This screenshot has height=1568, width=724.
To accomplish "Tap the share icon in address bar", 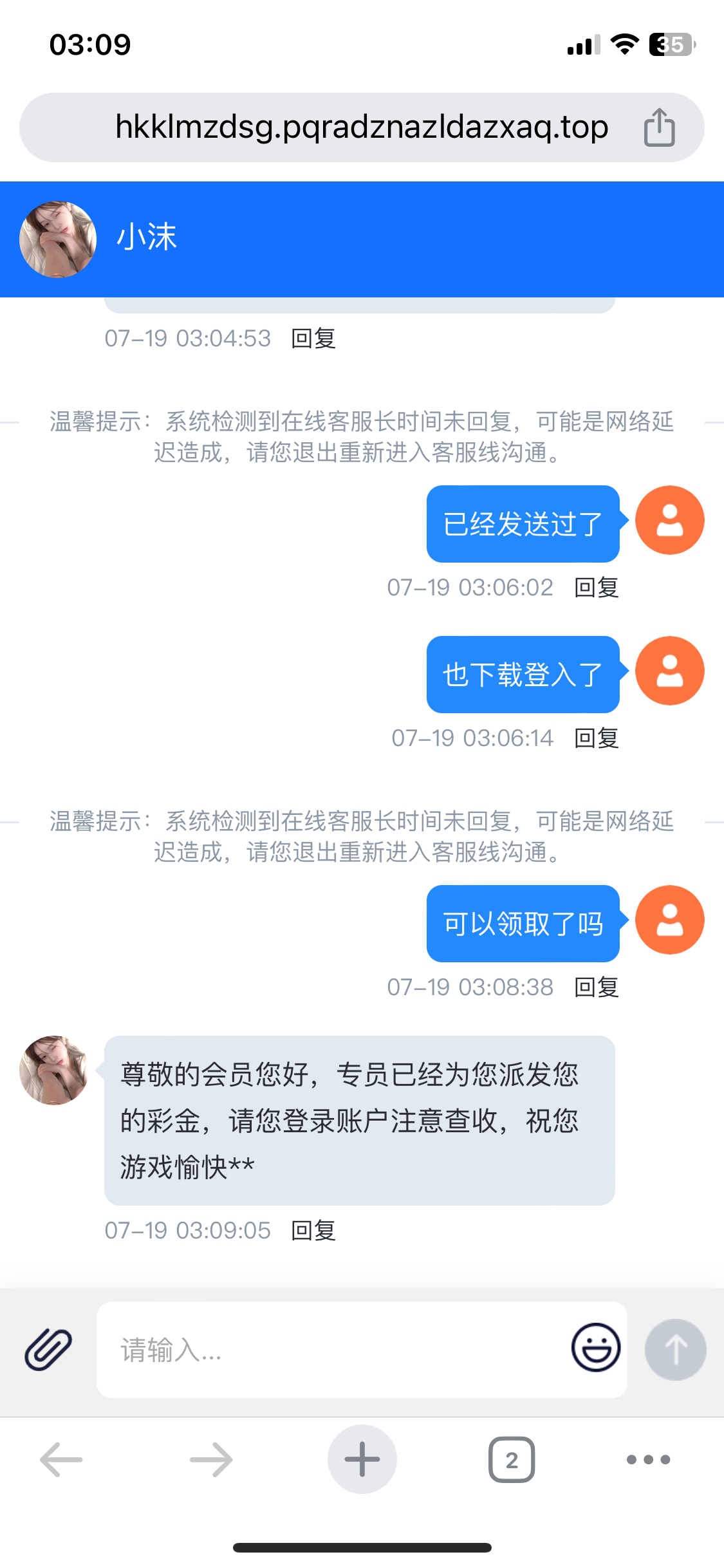I will coord(659,127).
